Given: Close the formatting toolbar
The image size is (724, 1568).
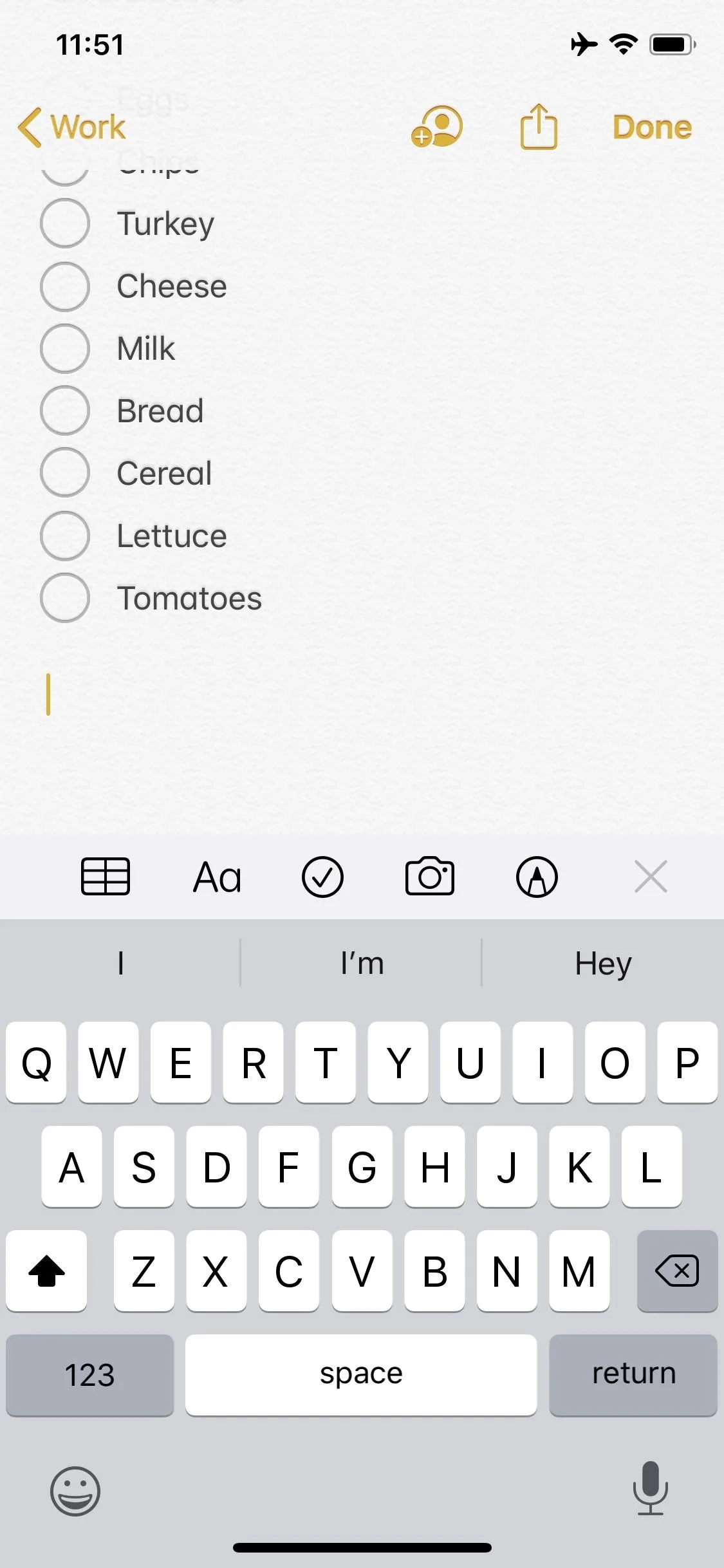Looking at the screenshot, I should (x=651, y=877).
